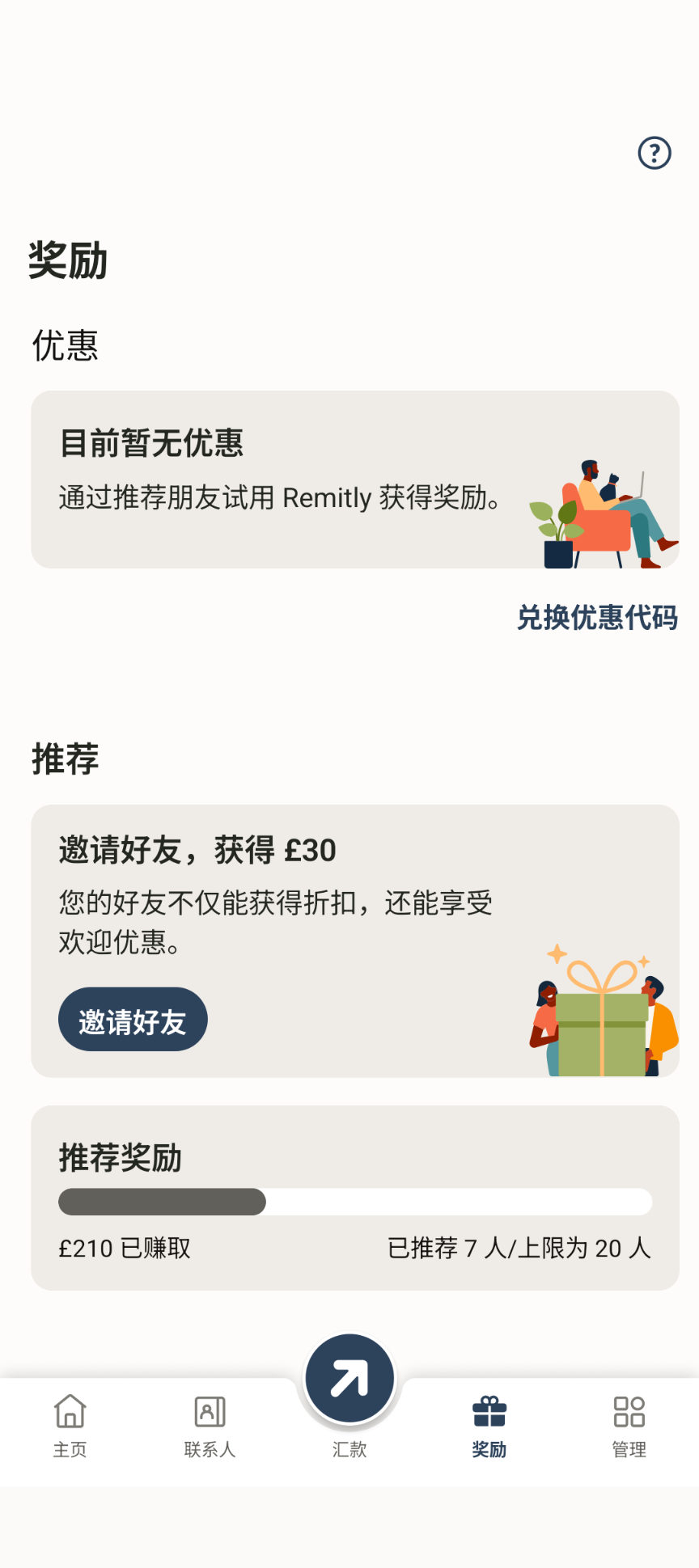Image resolution: width=699 pixels, height=1568 pixels.
Task: Tap the 邀请好友 button
Action: pyautogui.click(x=133, y=1019)
